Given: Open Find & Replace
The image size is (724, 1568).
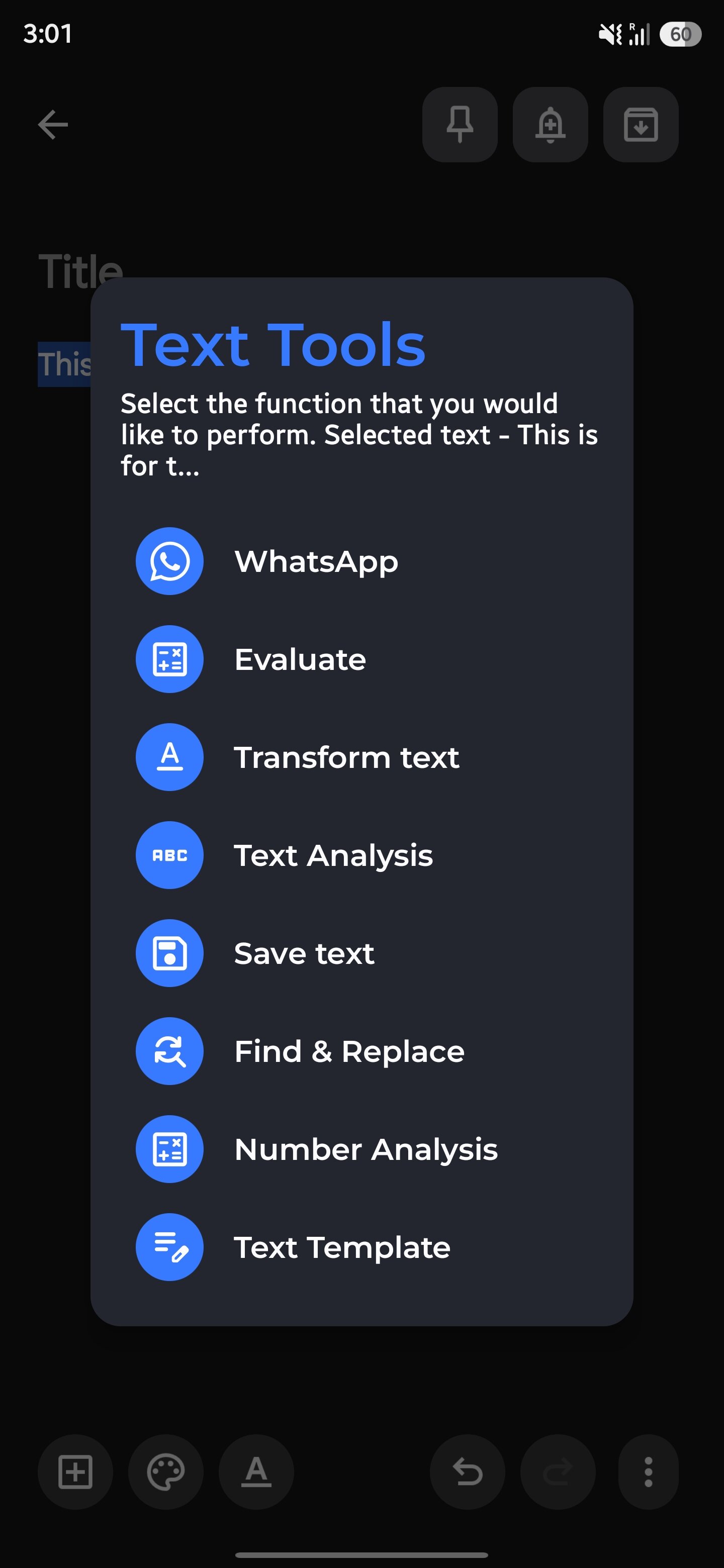Looking at the screenshot, I should pyautogui.click(x=361, y=1050).
